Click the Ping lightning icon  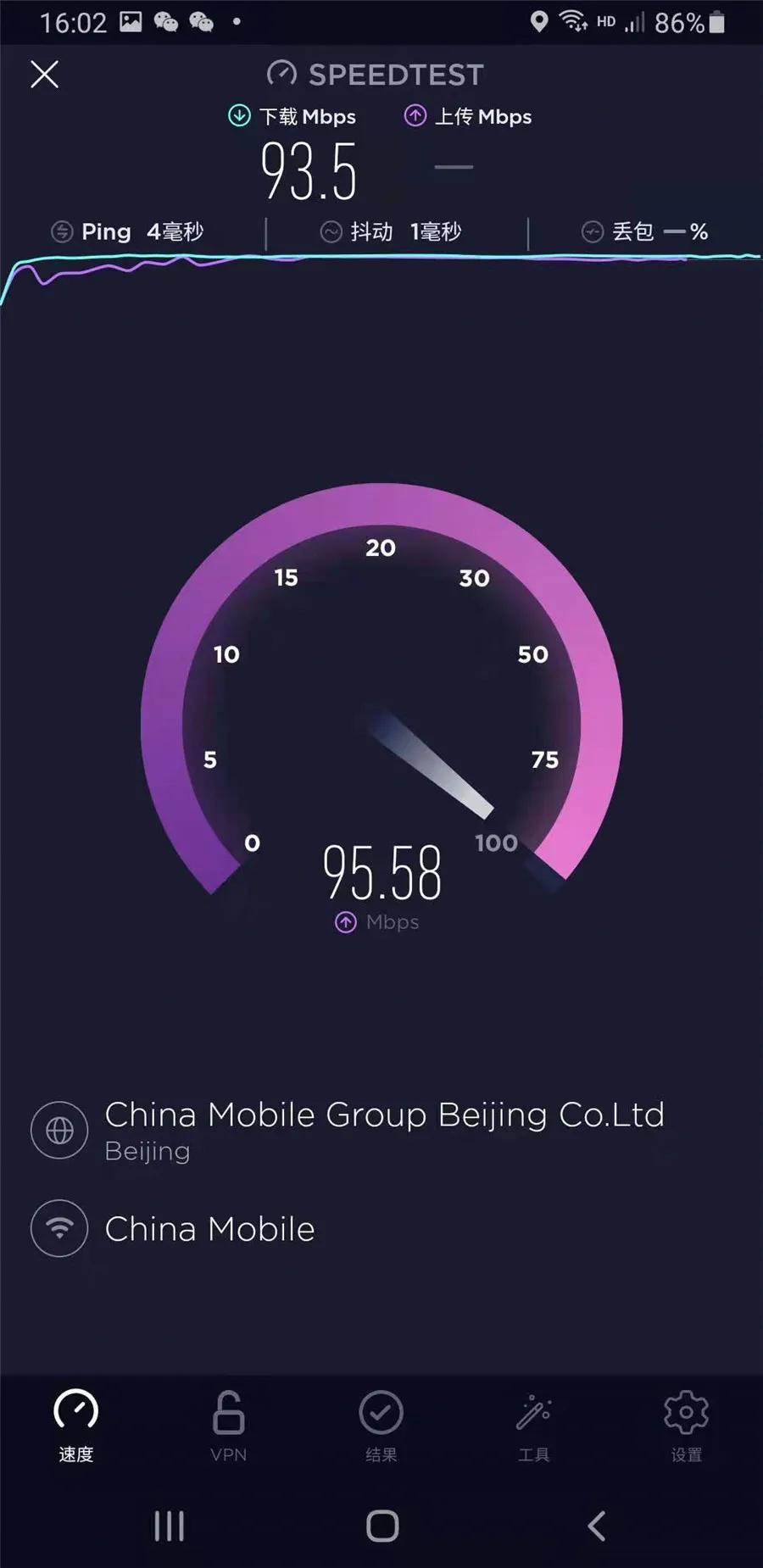[62, 231]
